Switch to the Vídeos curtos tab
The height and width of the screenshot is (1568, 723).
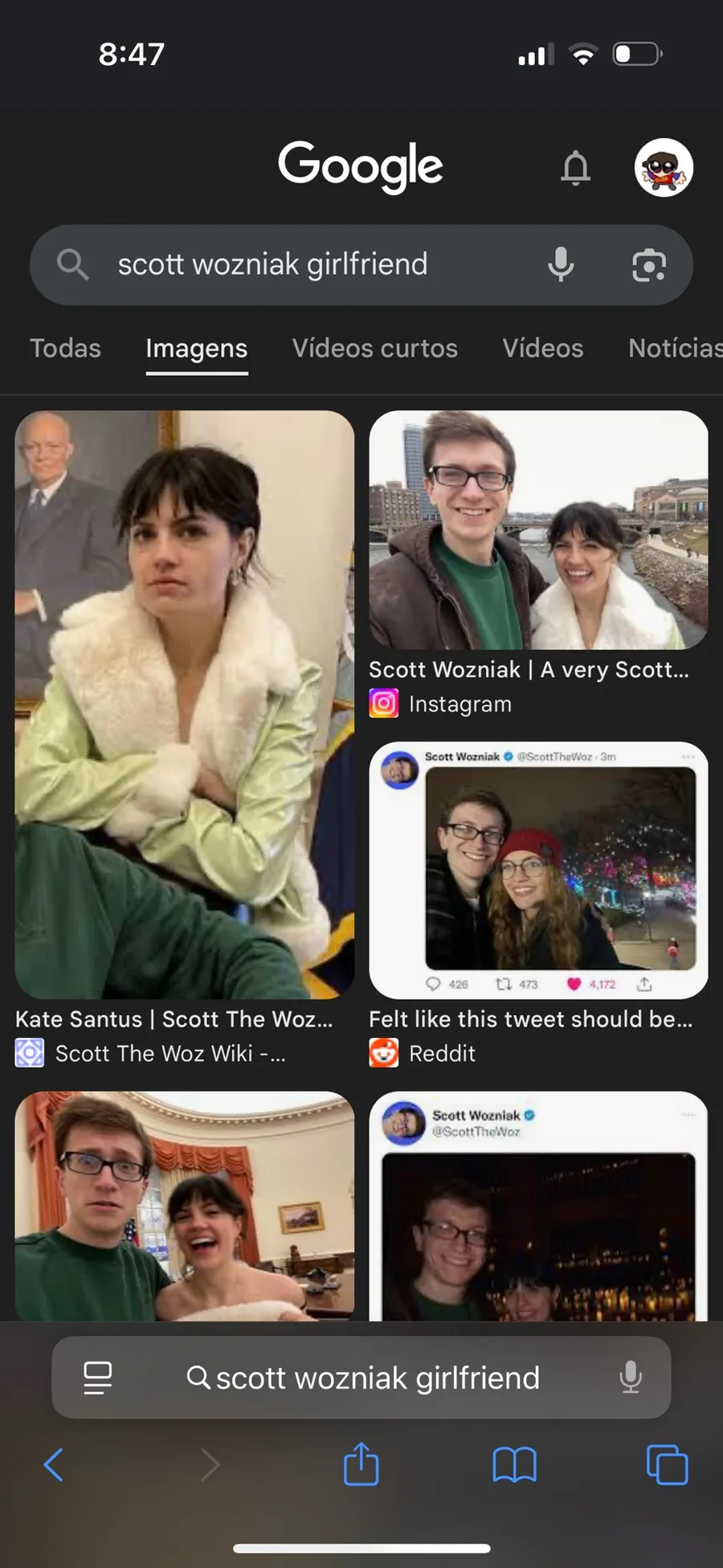coord(374,349)
